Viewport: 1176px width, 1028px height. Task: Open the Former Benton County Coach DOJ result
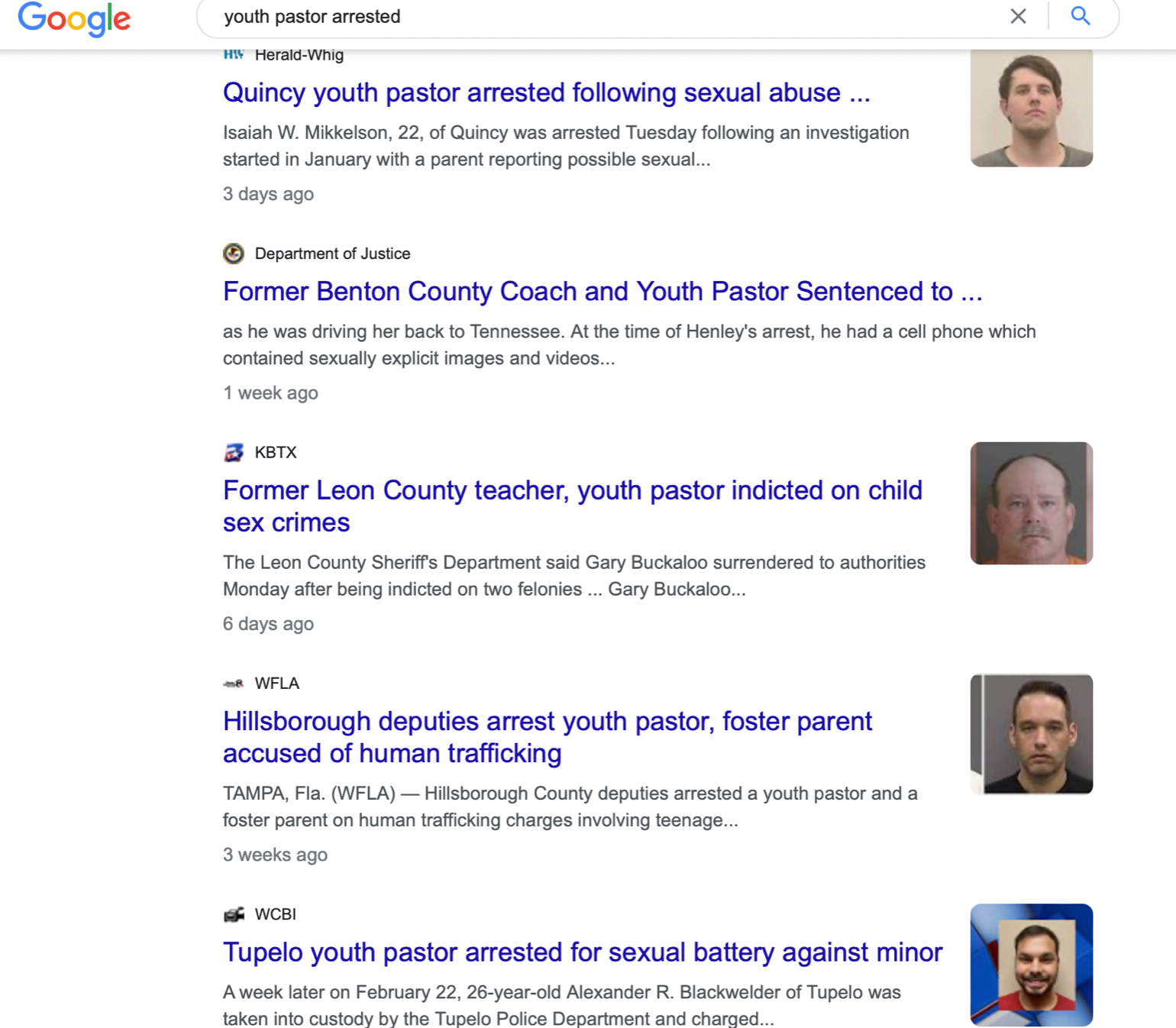coord(602,292)
